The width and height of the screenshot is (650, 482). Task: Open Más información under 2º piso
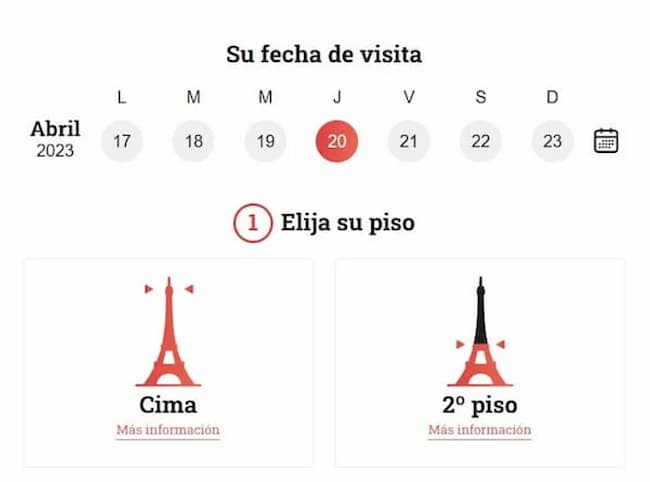point(480,430)
